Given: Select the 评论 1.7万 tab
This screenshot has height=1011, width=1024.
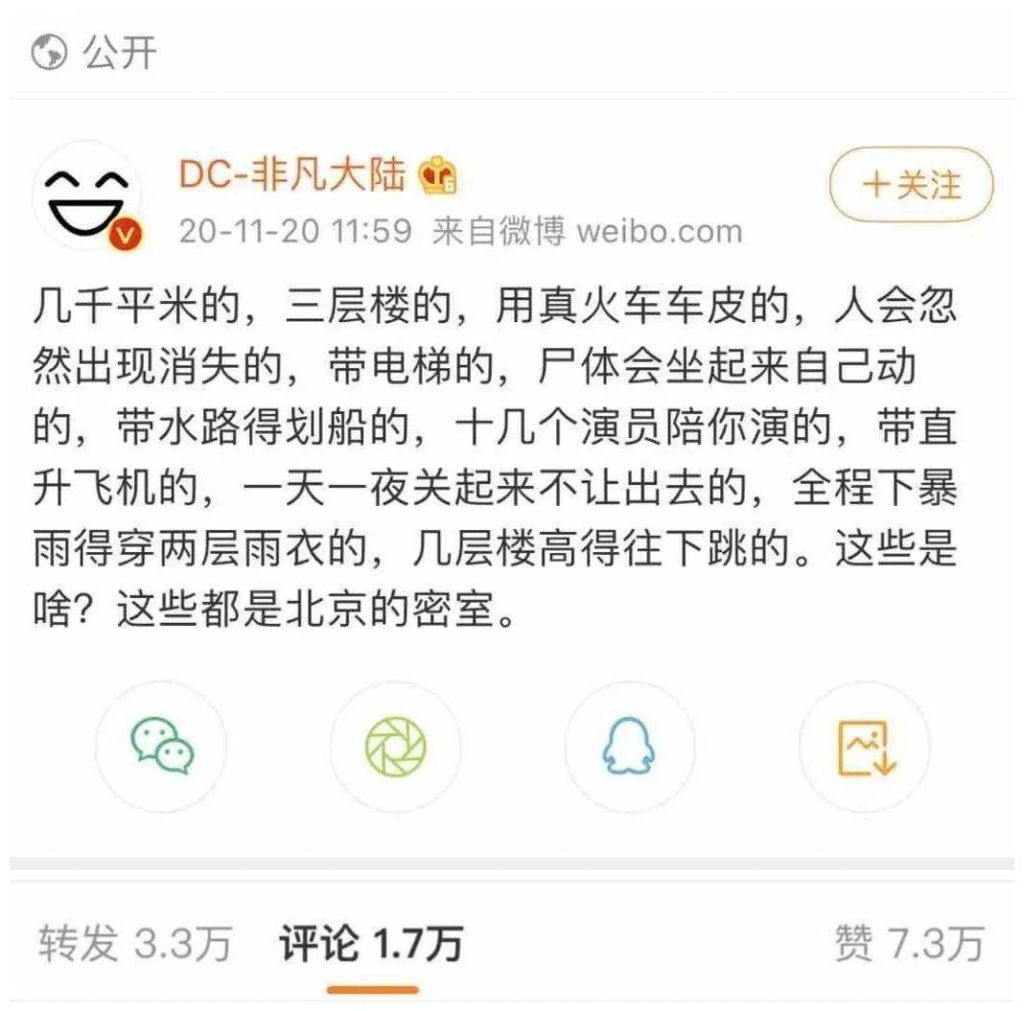Looking at the screenshot, I should point(371,943).
